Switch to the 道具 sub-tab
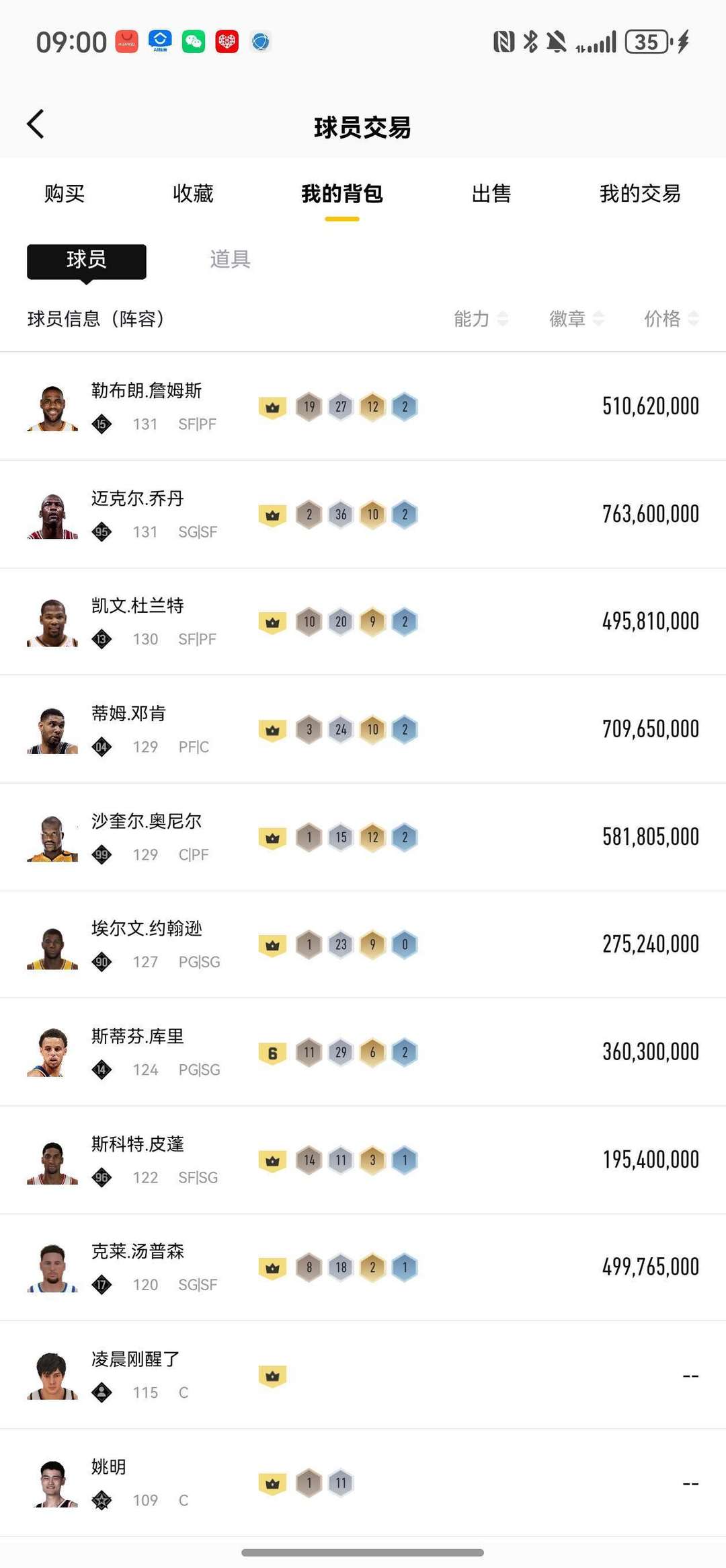 230,259
